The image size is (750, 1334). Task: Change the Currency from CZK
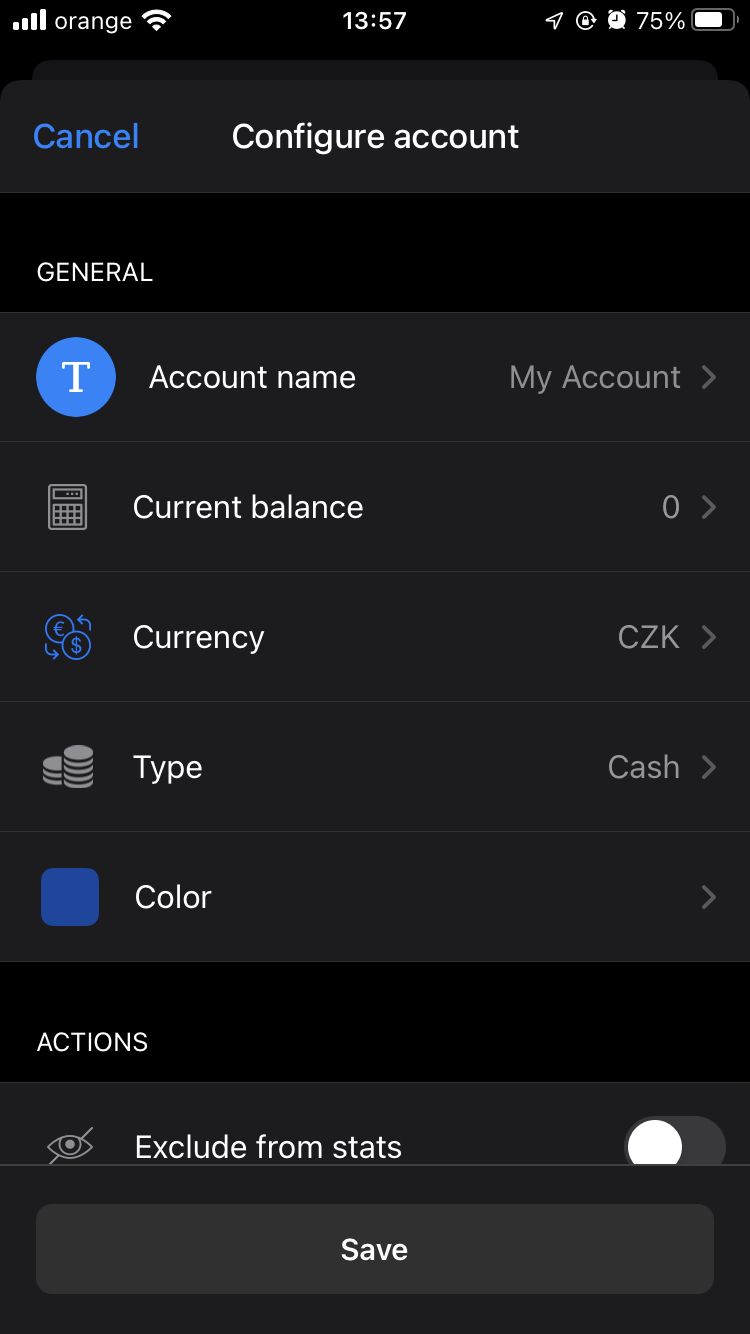point(375,637)
